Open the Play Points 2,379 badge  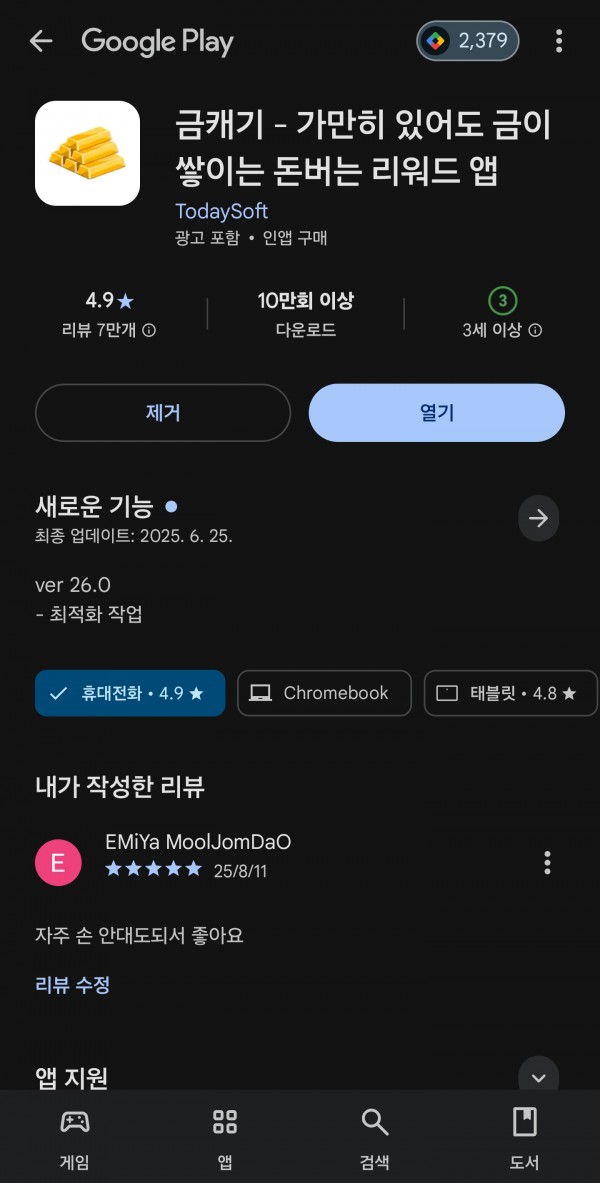pyautogui.click(x=468, y=41)
